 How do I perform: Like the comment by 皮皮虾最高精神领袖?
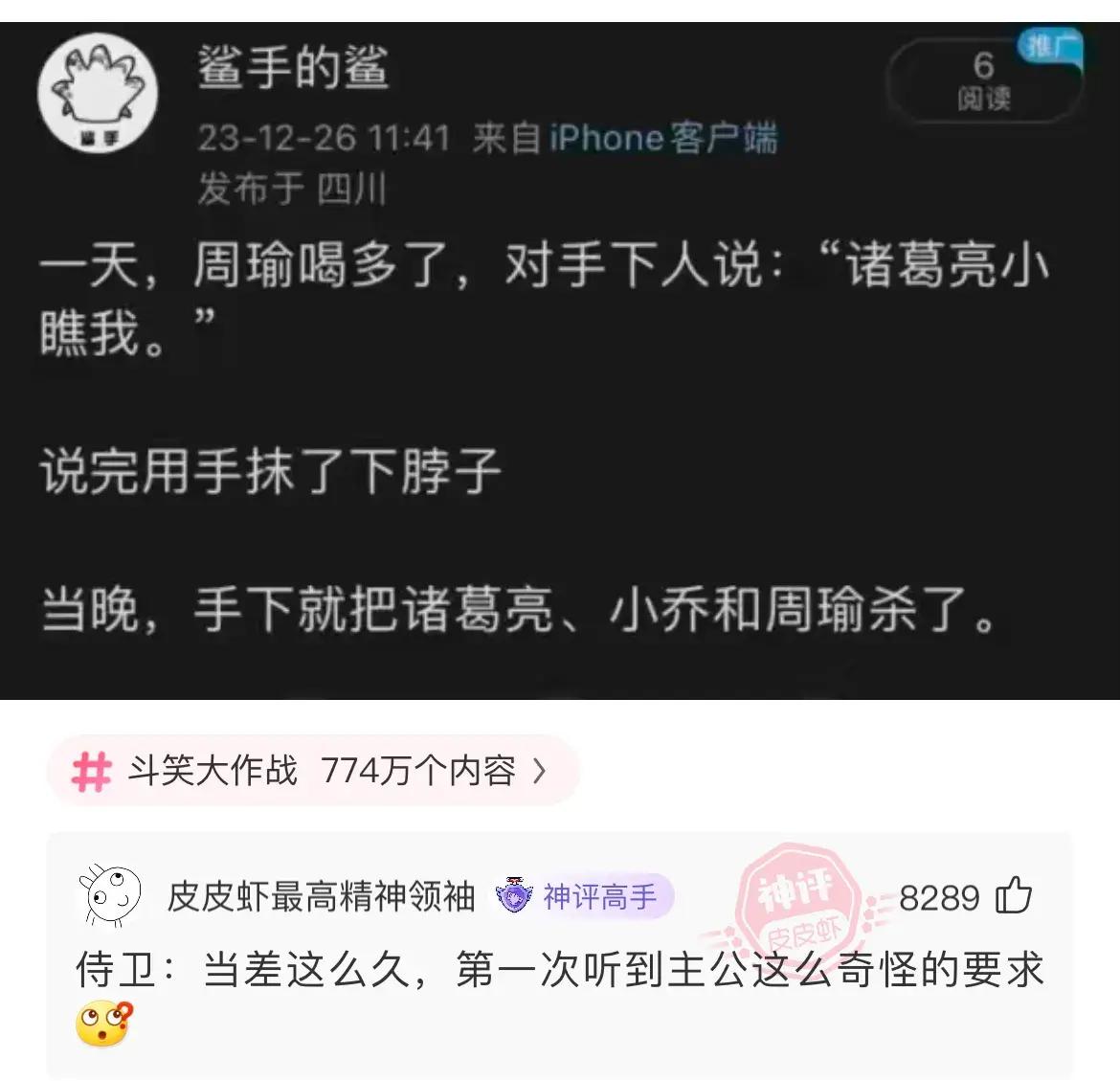click(x=1014, y=897)
